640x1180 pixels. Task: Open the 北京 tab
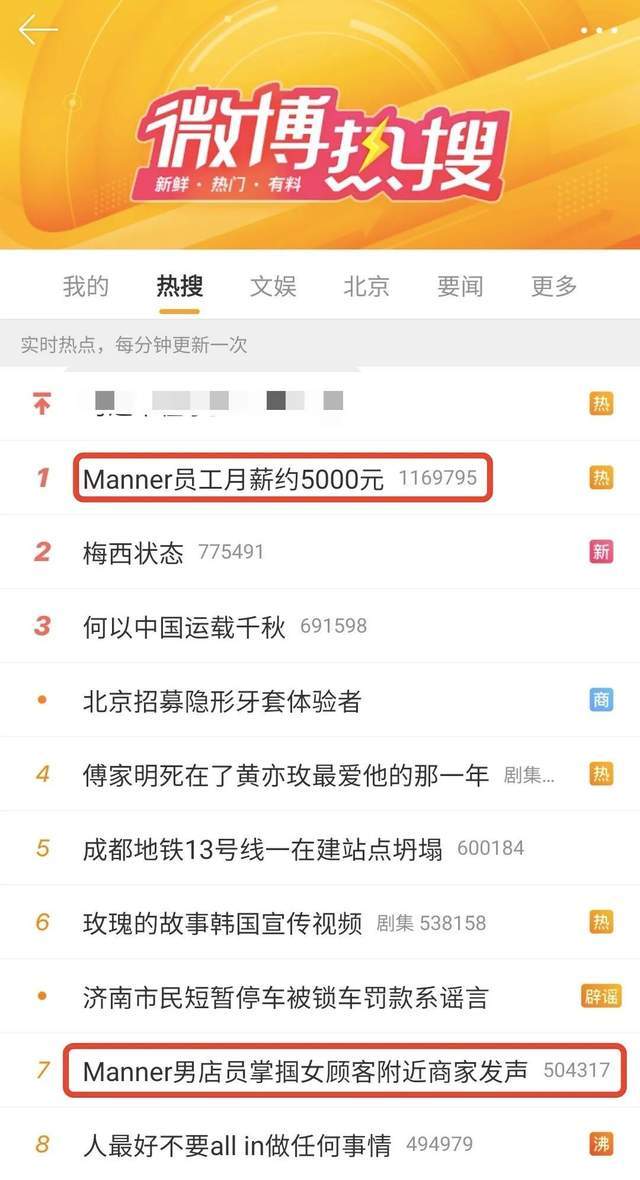coord(366,286)
